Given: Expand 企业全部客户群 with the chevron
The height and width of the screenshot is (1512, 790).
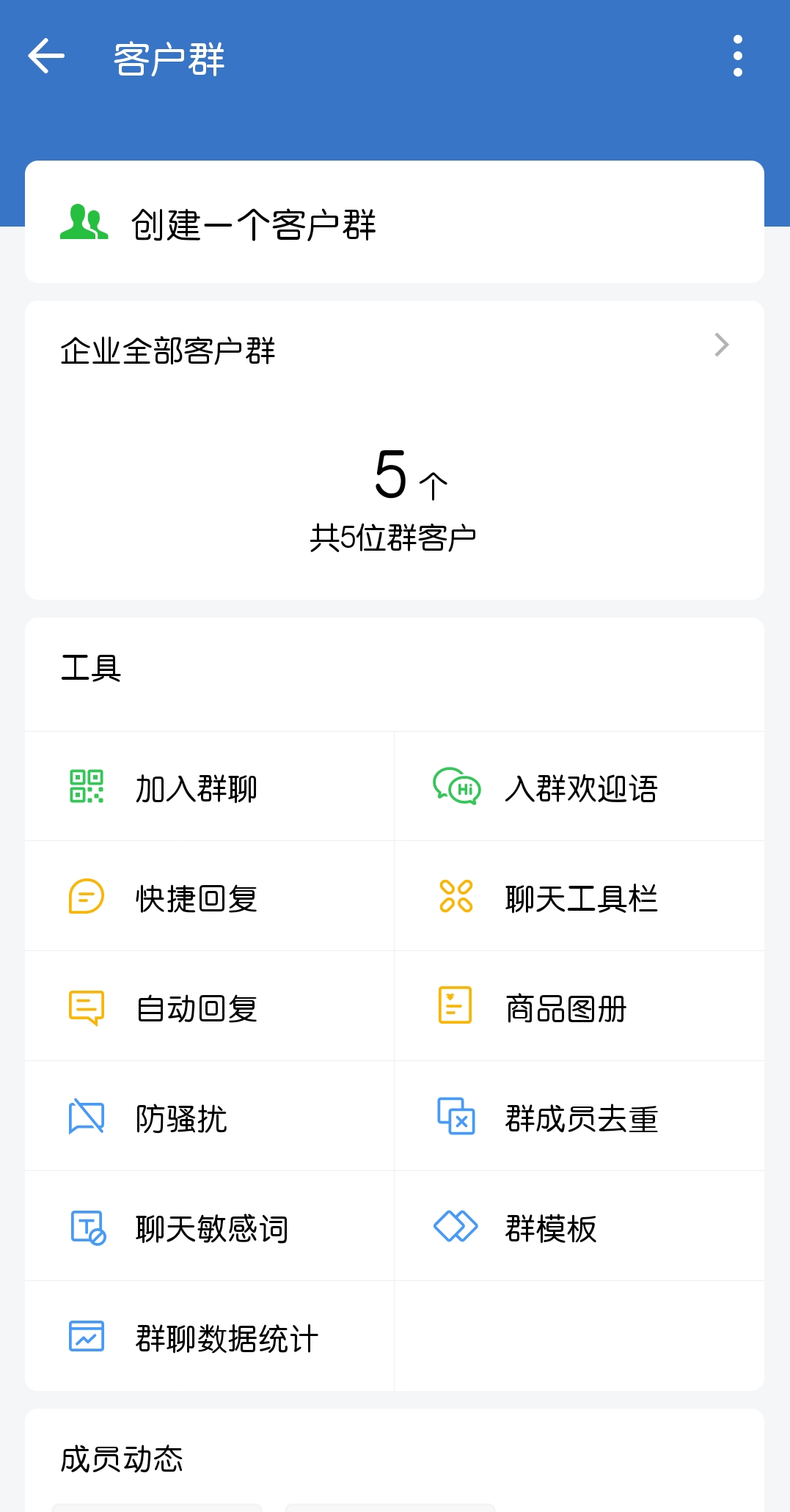Looking at the screenshot, I should 723,345.
